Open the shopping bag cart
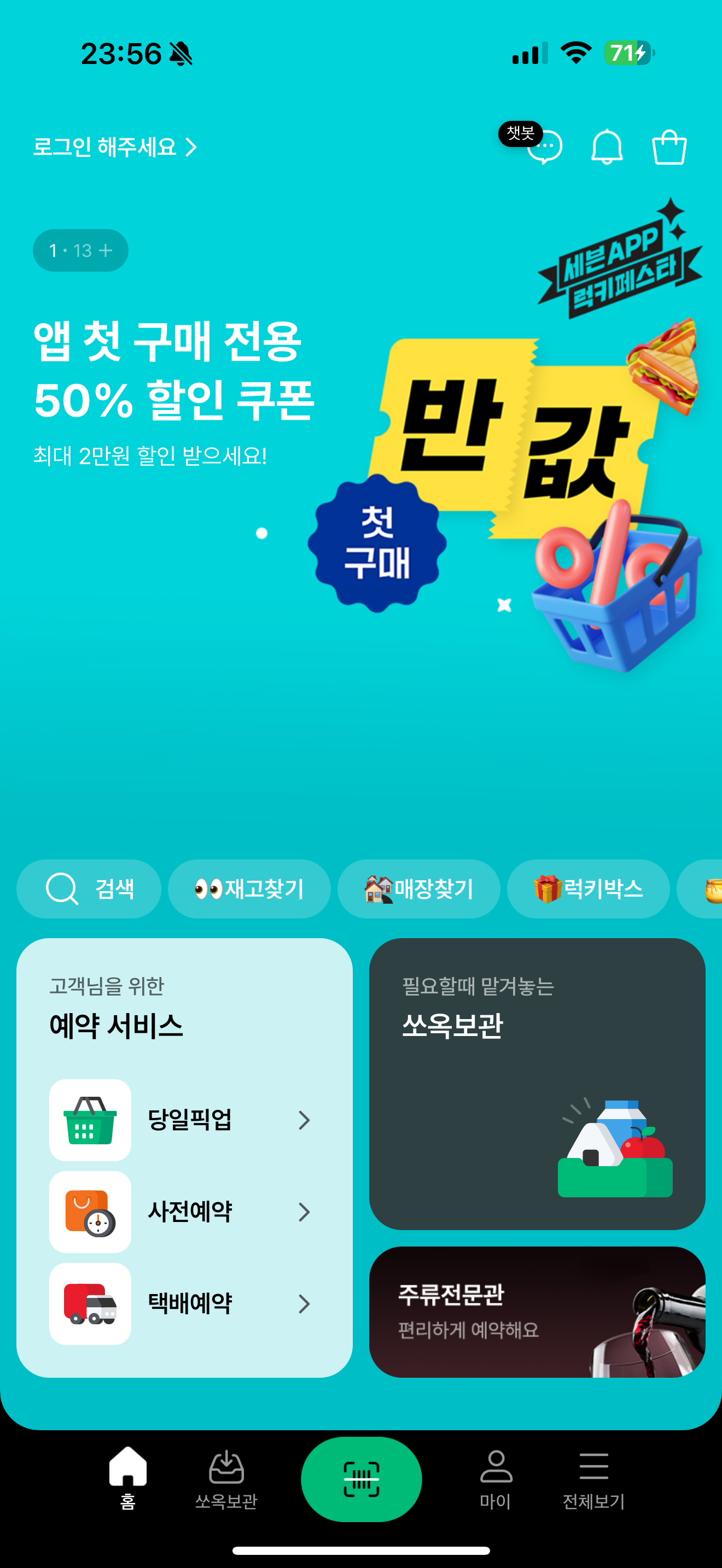Image resolution: width=722 pixels, height=1568 pixels. click(x=669, y=147)
